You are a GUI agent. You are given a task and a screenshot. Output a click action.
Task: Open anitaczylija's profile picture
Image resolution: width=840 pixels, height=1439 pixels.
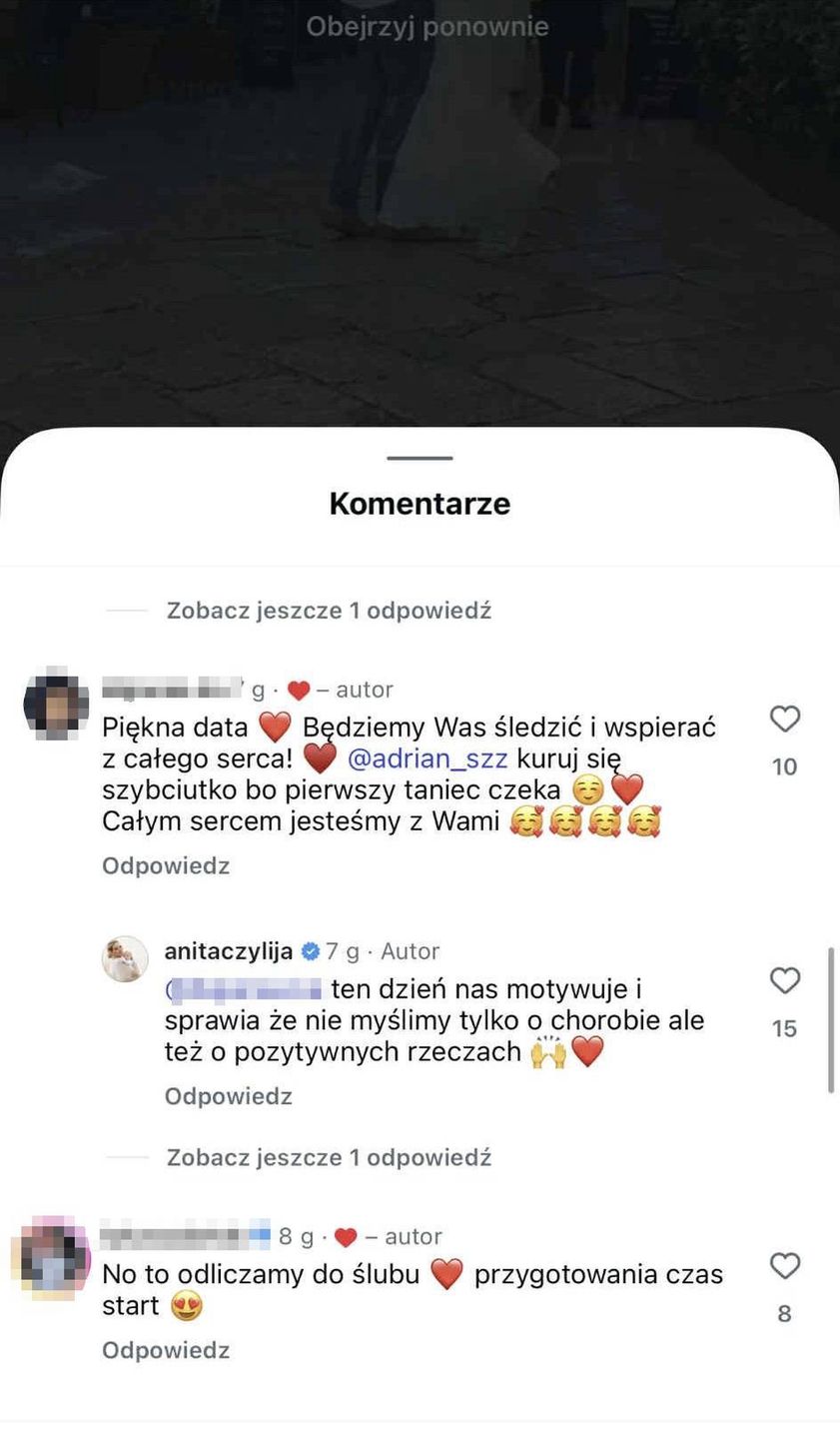(x=125, y=959)
